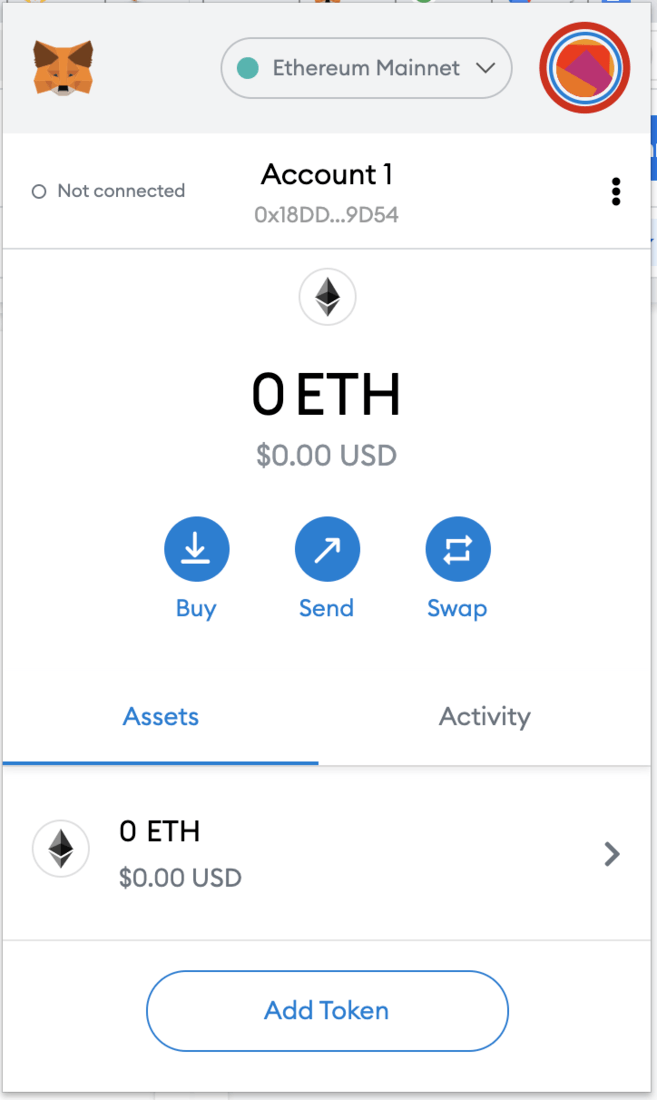Open the Ethereum Mainnet network dropdown
The width and height of the screenshot is (657, 1100).
(366, 68)
